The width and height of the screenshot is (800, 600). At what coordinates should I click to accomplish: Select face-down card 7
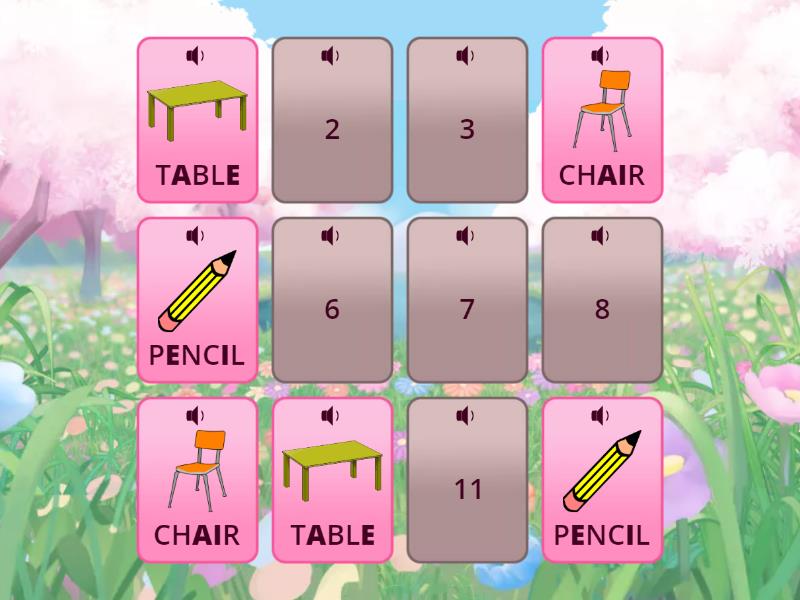pos(467,310)
